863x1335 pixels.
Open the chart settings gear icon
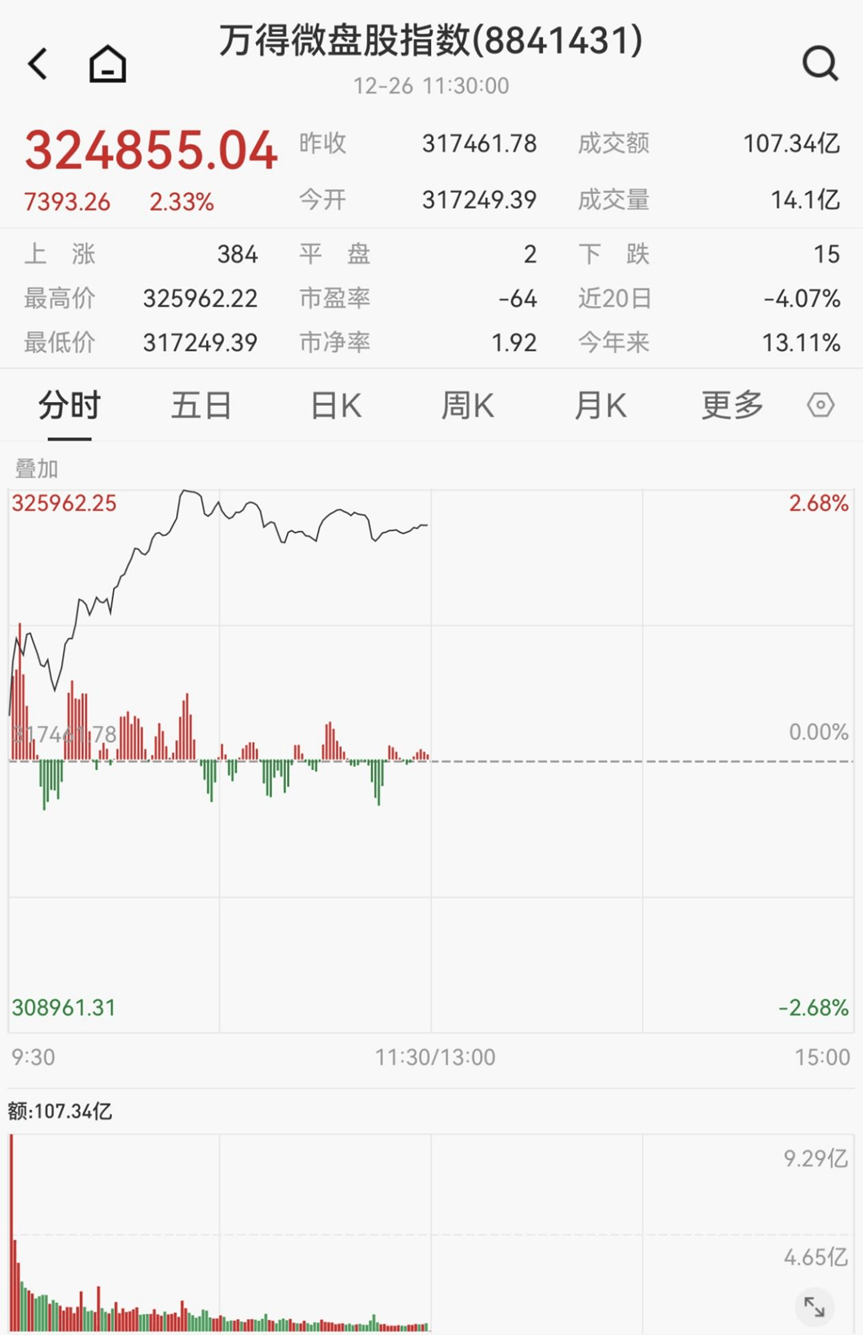pos(820,405)
